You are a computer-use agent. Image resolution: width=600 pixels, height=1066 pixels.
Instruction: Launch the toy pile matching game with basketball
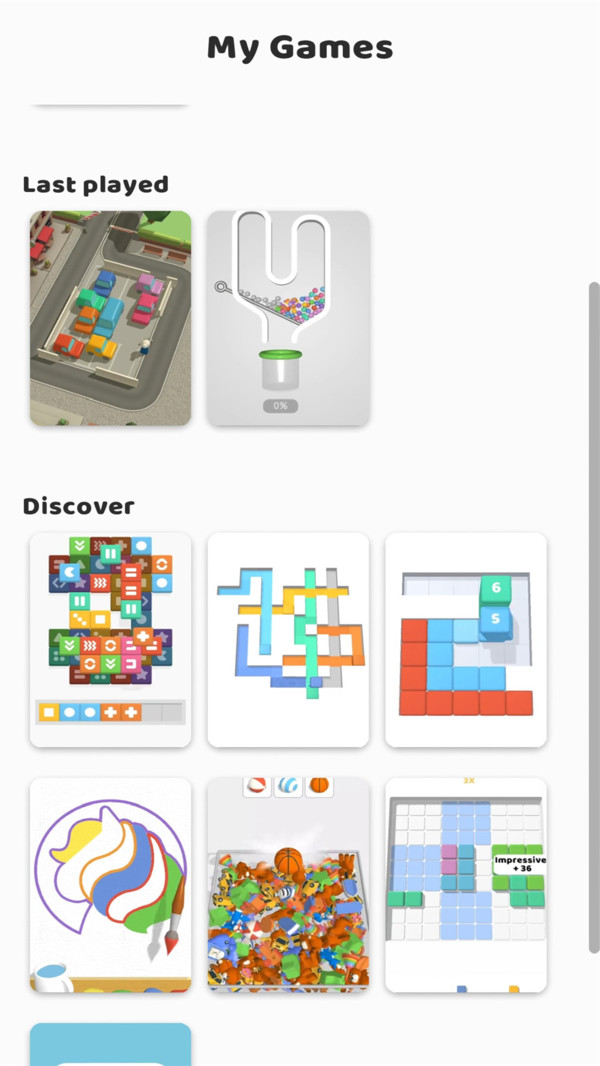[288, 885]
